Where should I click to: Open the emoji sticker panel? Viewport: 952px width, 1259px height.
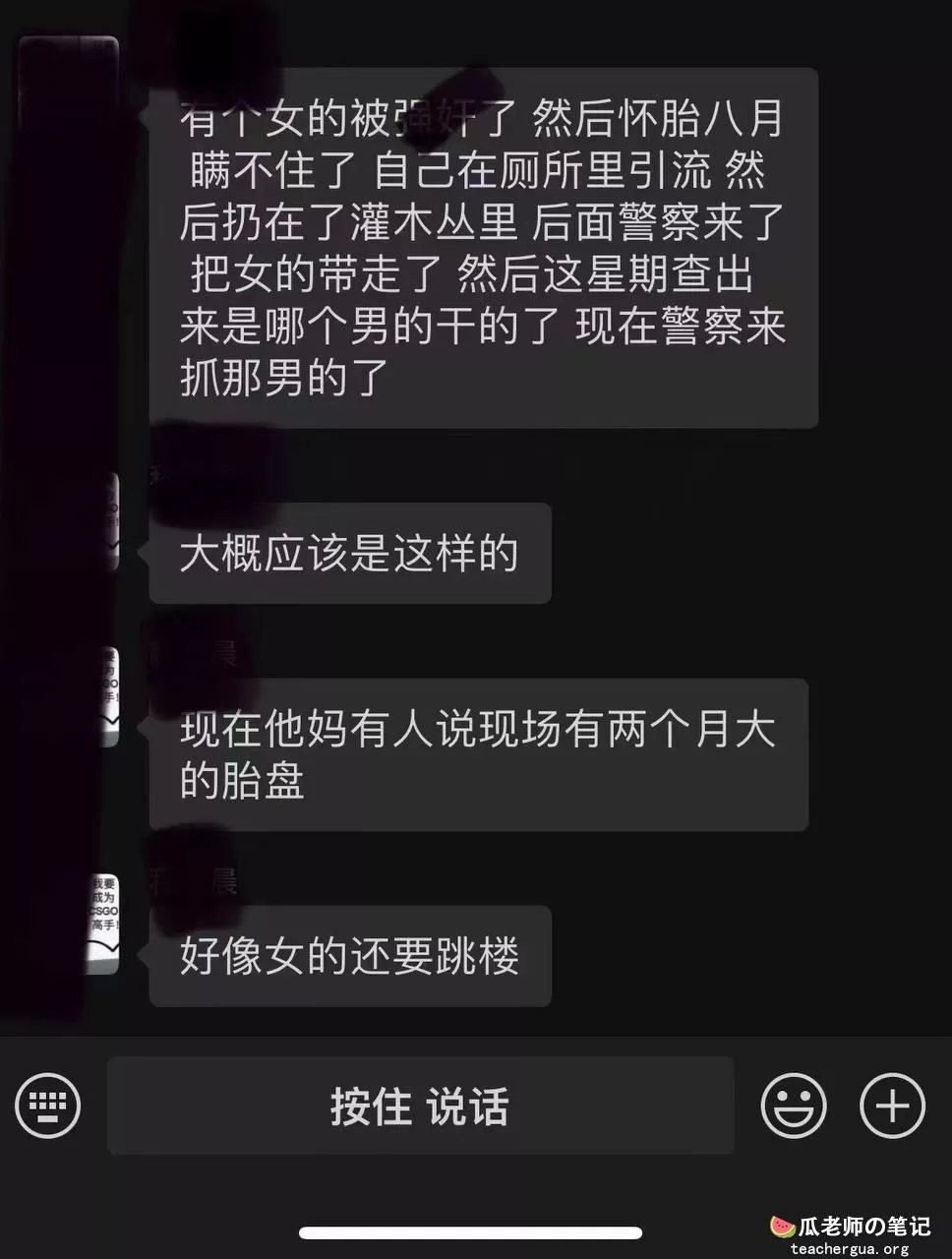point(794,1106)
